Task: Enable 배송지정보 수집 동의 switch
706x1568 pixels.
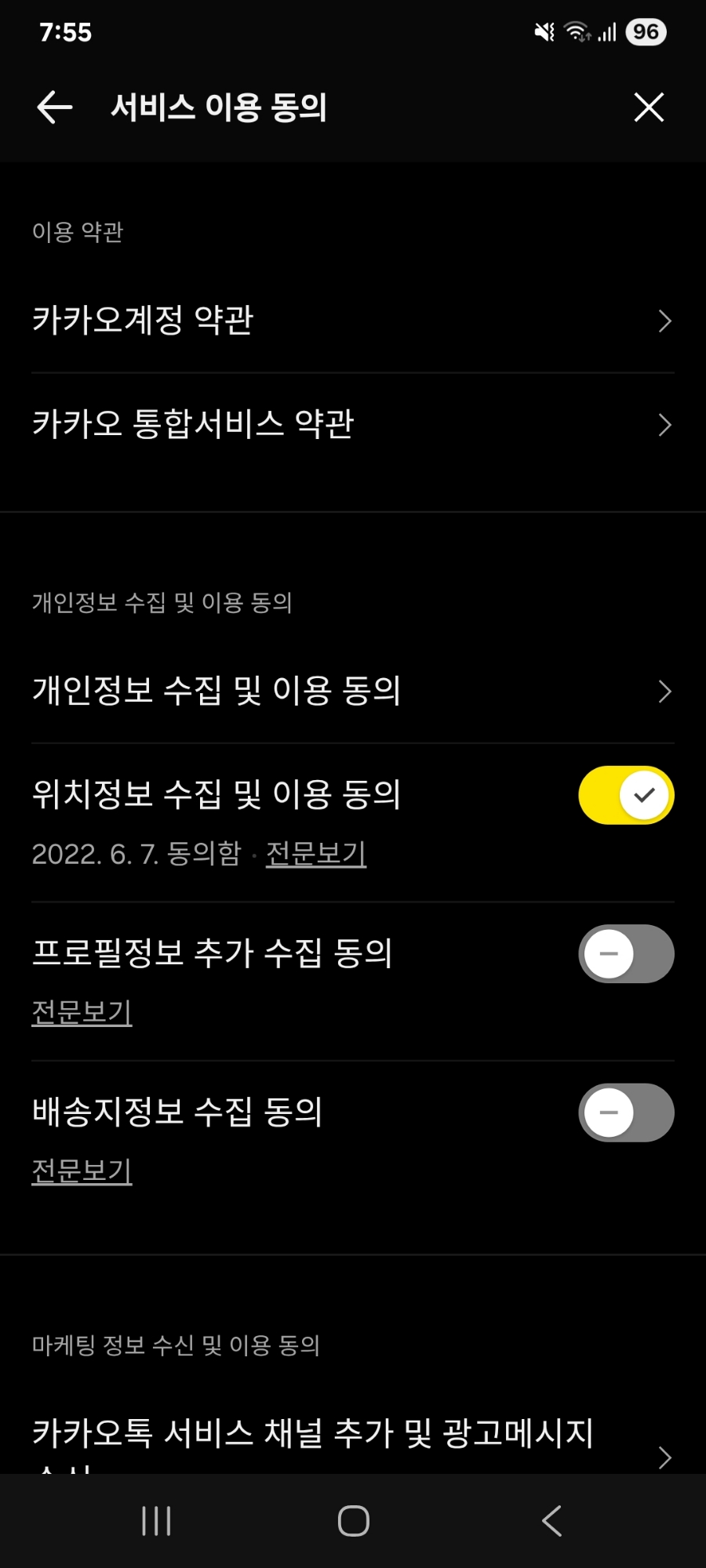Action: 626,1112
